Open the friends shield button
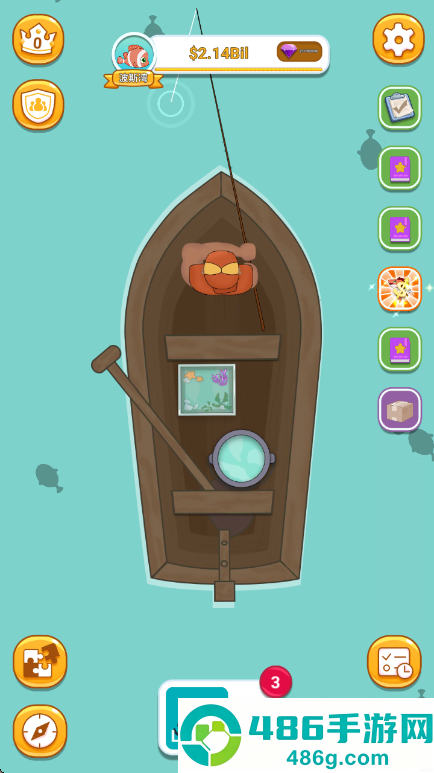The image size is (434, 773). click(x=38, y=105)
